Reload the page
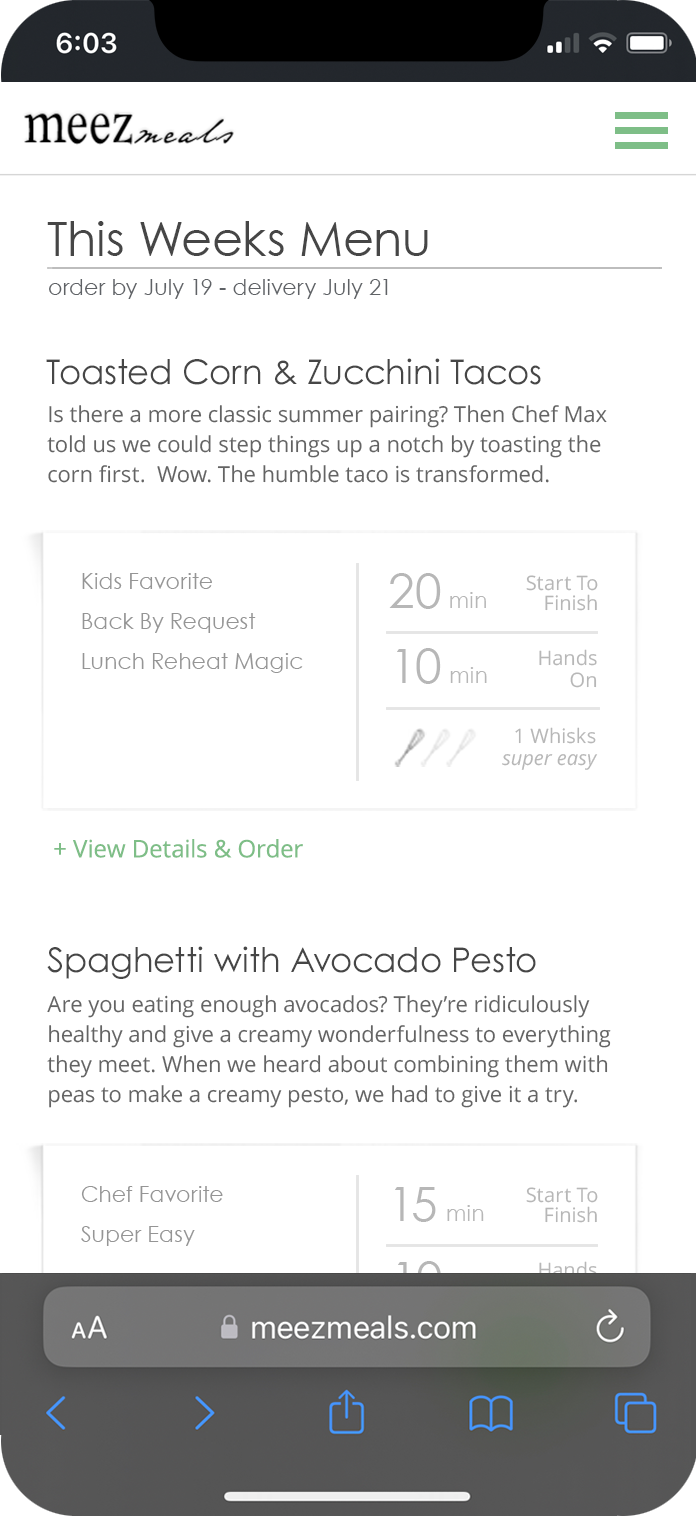The width and height of the screenshot is (696, 1517). click(x=609, y=1328)
